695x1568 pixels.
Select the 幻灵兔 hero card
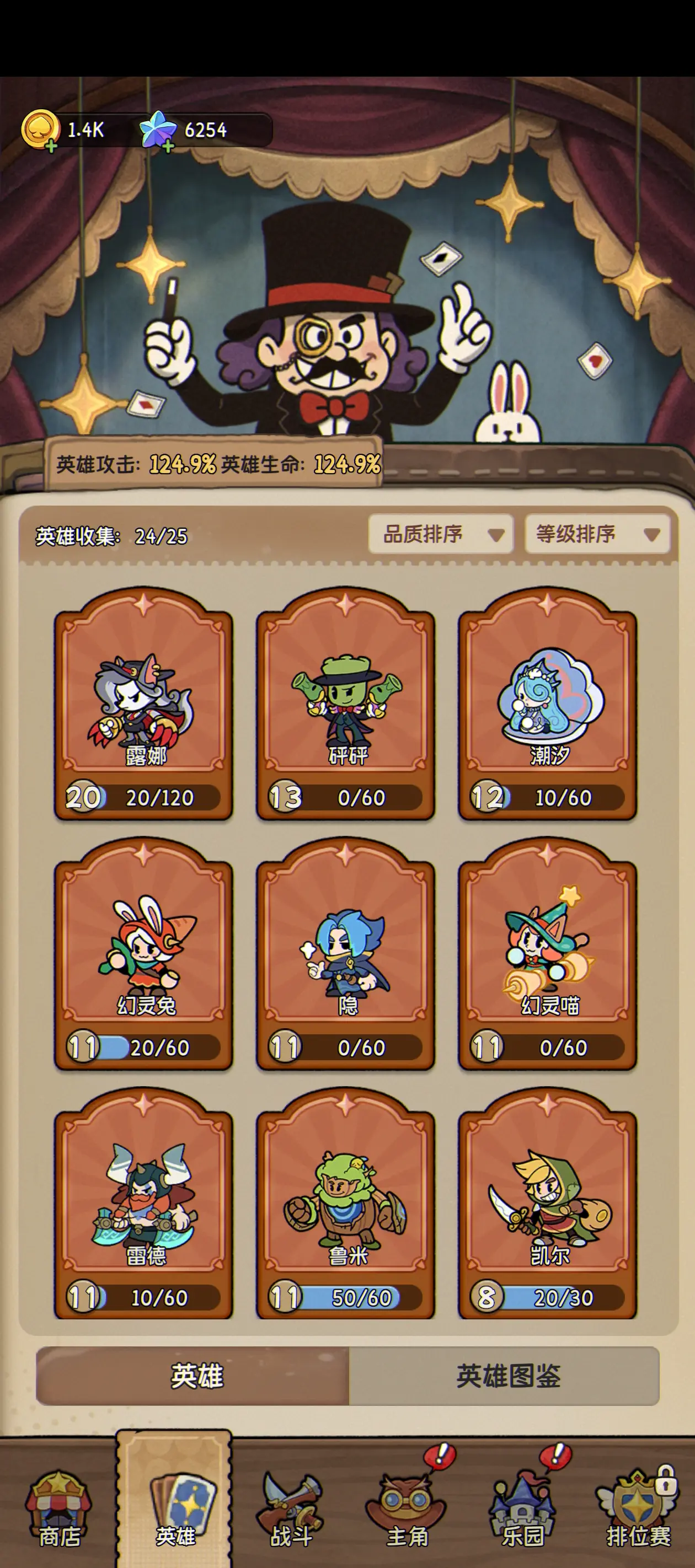click(144, 954)
